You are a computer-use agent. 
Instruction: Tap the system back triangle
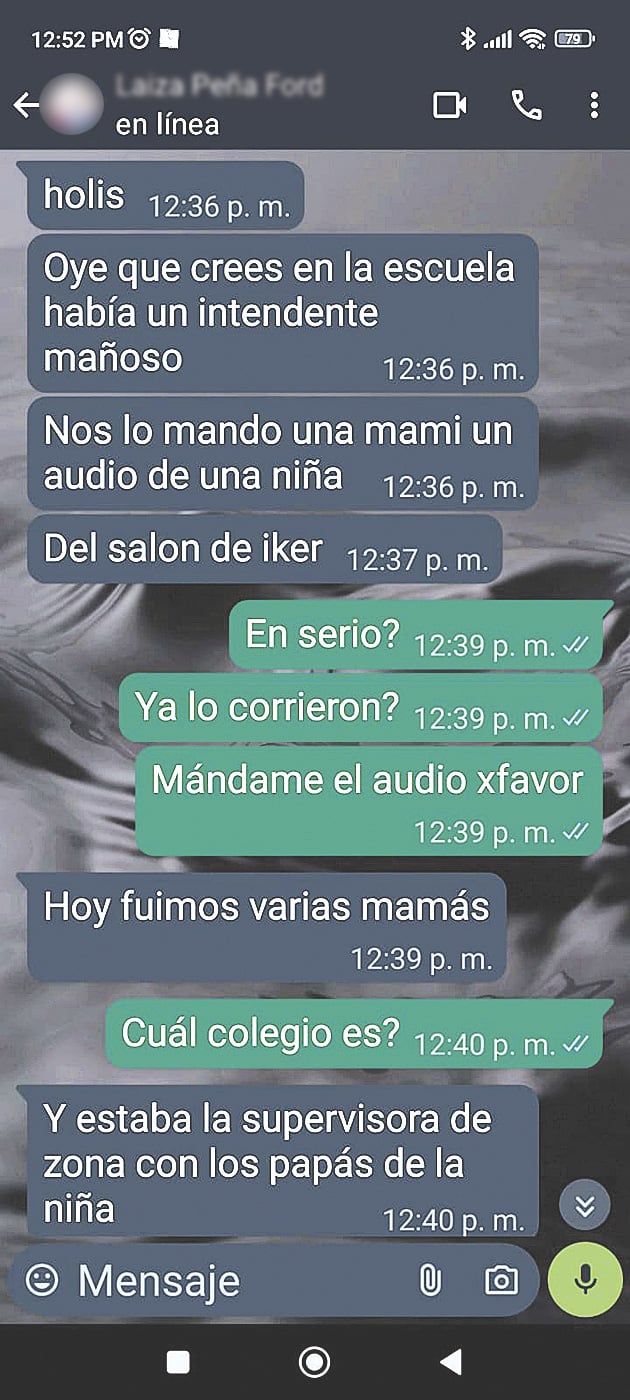pos(451,1361)
